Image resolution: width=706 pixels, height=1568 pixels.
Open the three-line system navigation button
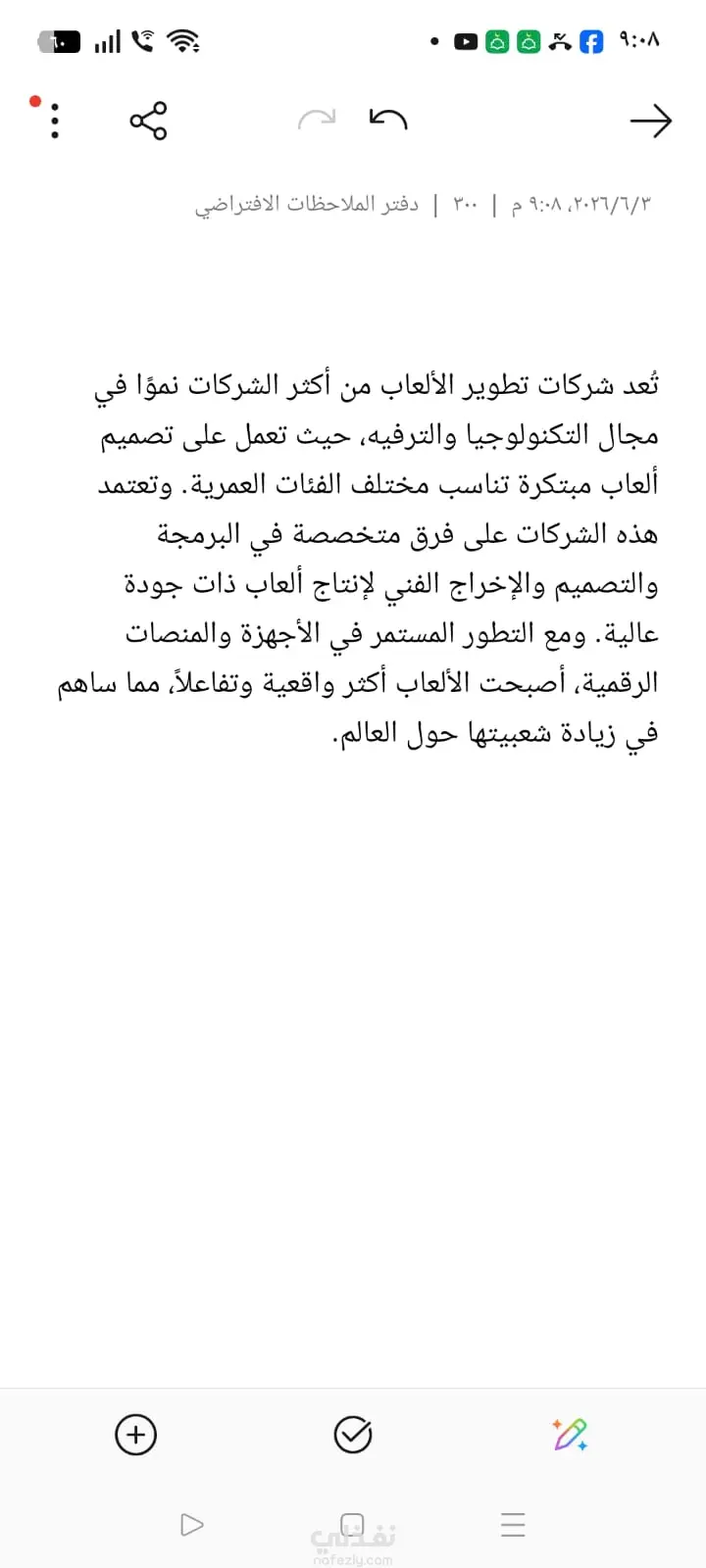coord(513,1525)
